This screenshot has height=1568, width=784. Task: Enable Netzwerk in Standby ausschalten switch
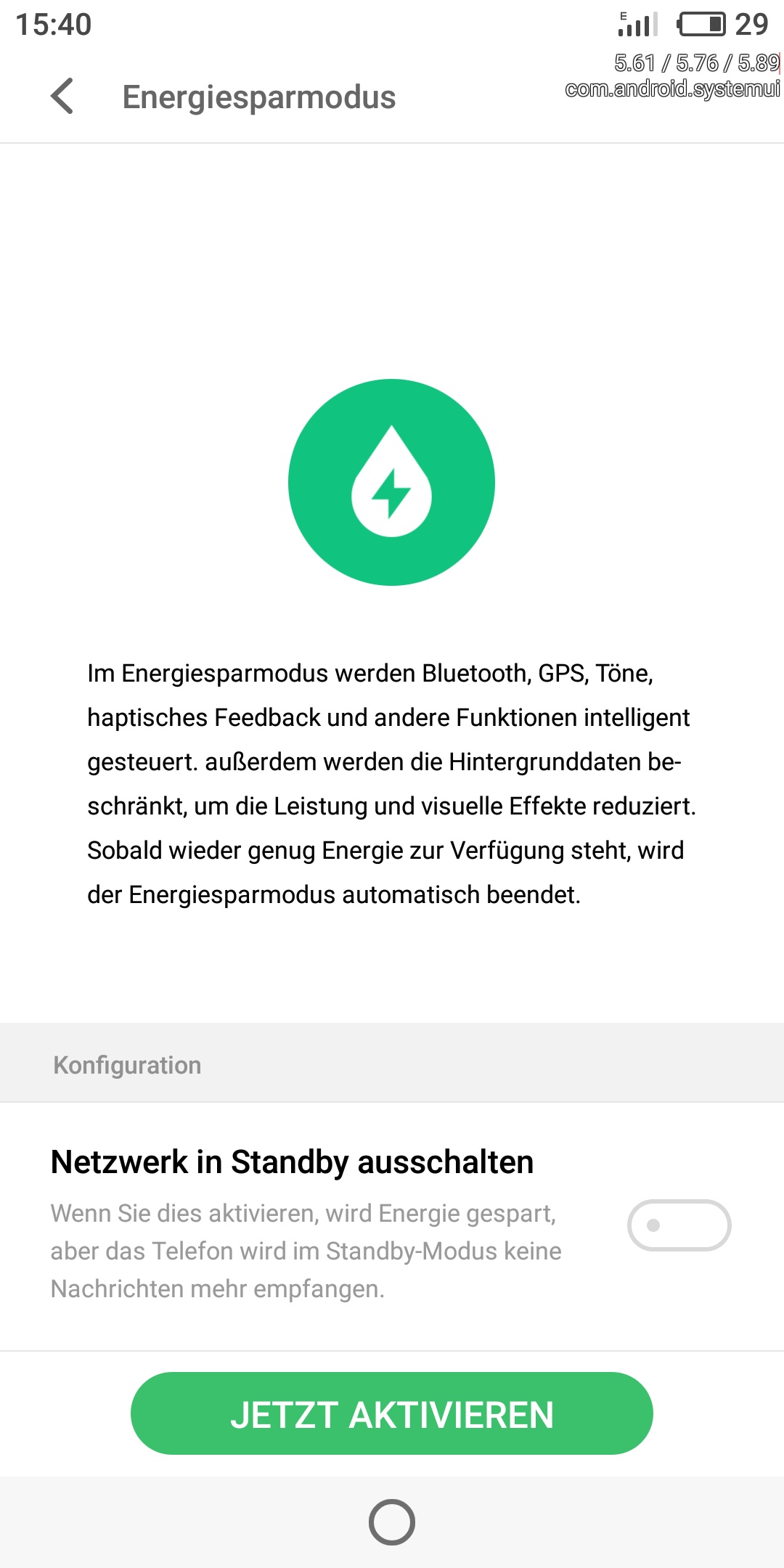pos(679,1225)
